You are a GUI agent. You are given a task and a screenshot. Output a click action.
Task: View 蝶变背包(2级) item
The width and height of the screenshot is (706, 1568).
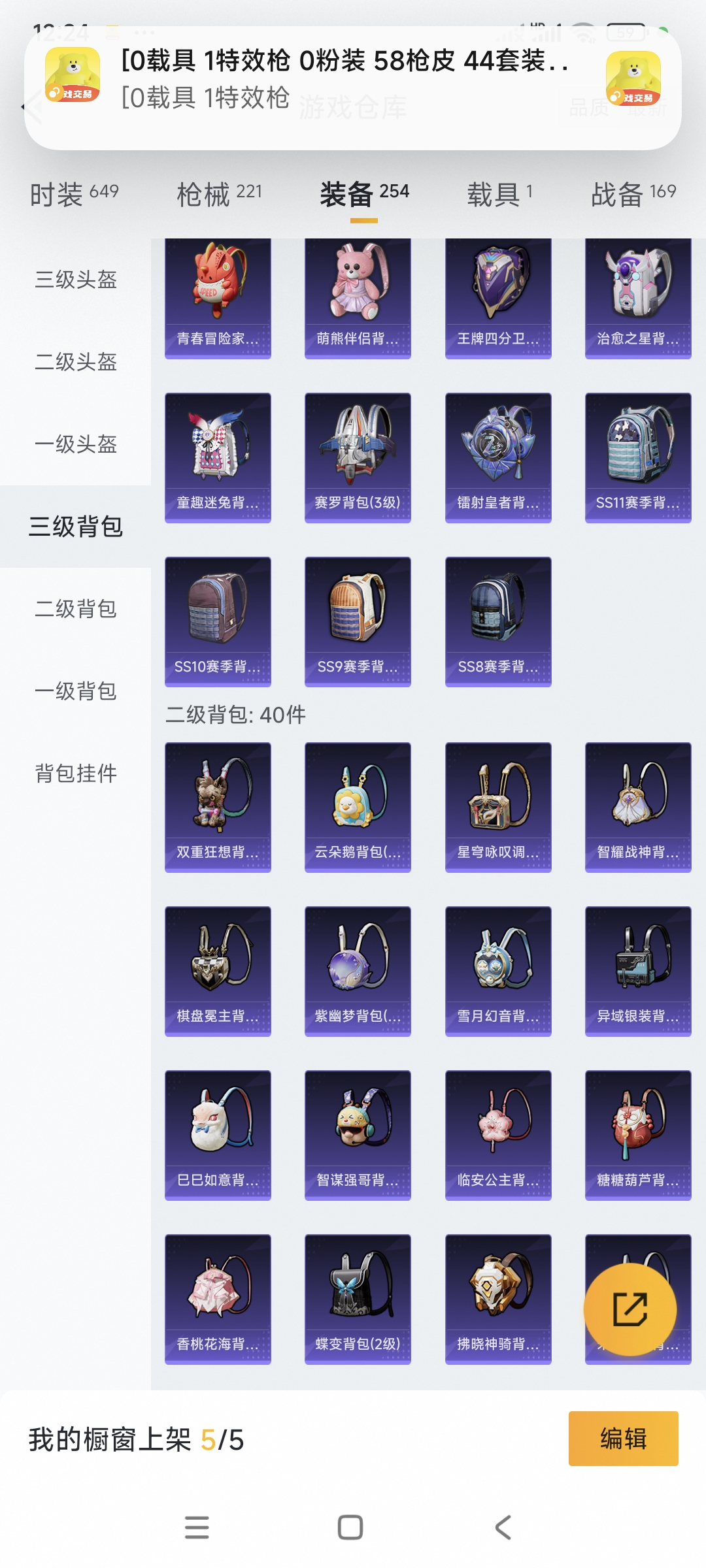tap(358, 1299)
